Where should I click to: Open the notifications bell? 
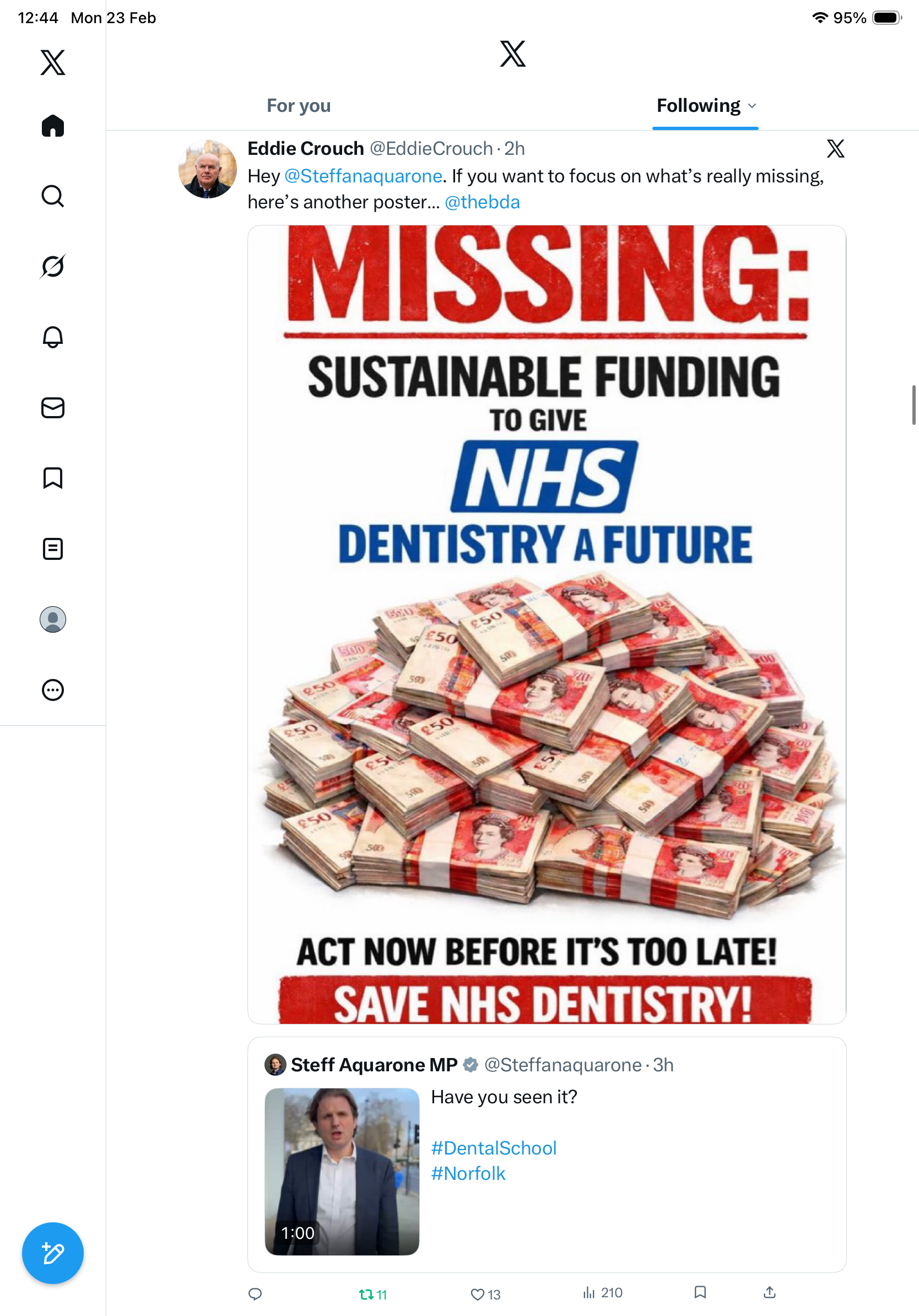point(53,337)
